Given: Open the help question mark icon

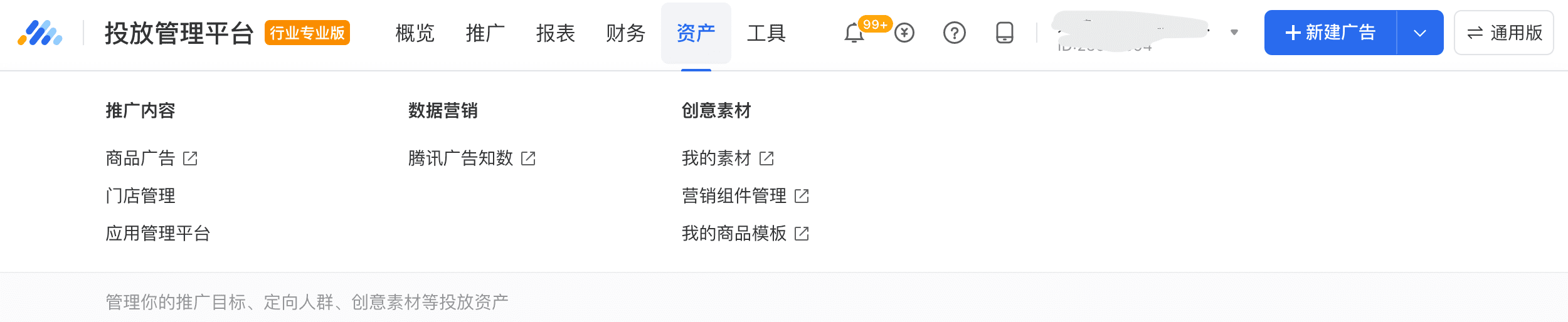Looking at the screenshot, I should pos(955,33).
